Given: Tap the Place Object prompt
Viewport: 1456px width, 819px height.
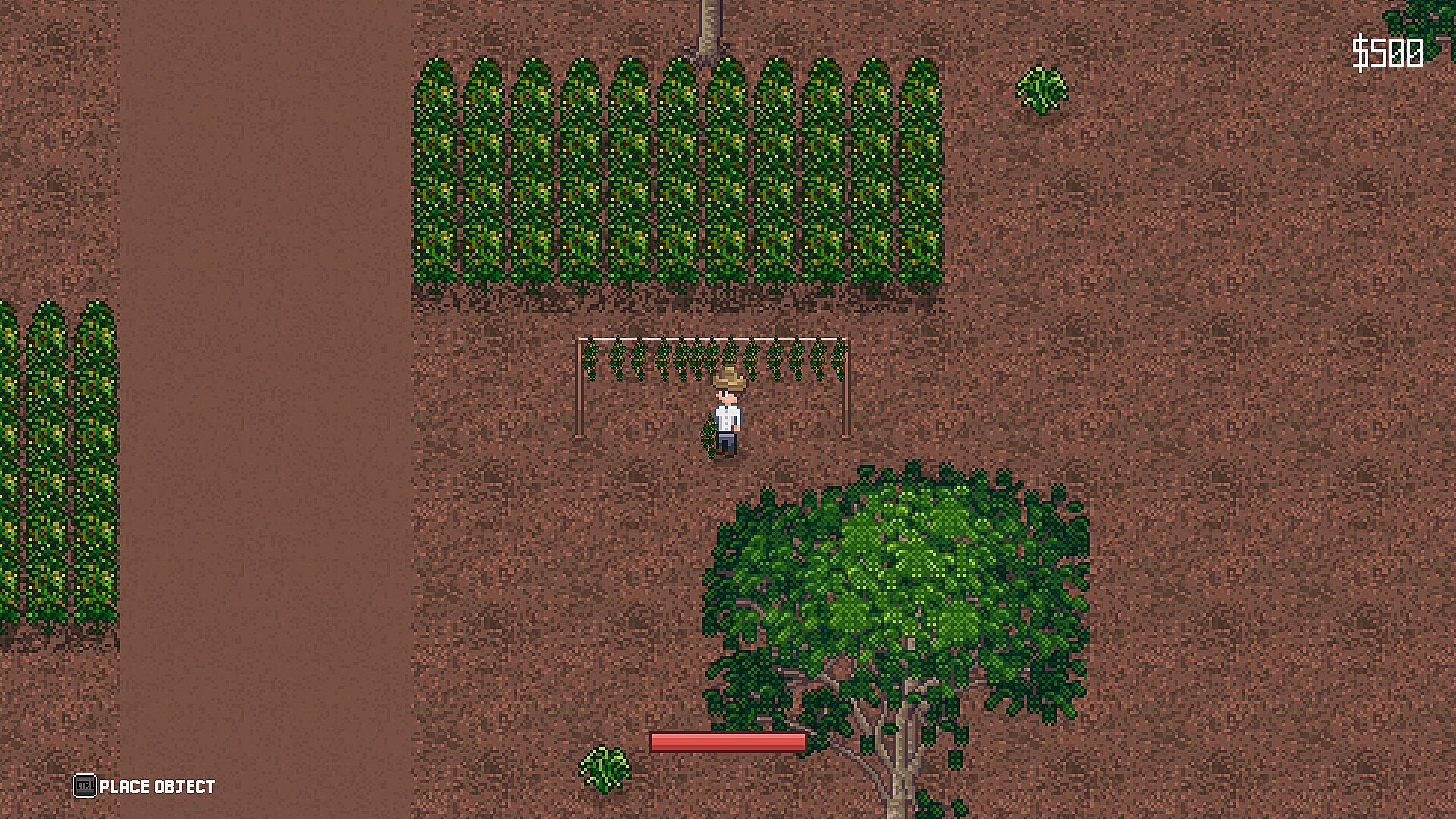Looking at the screenshot, I should 145,786.
